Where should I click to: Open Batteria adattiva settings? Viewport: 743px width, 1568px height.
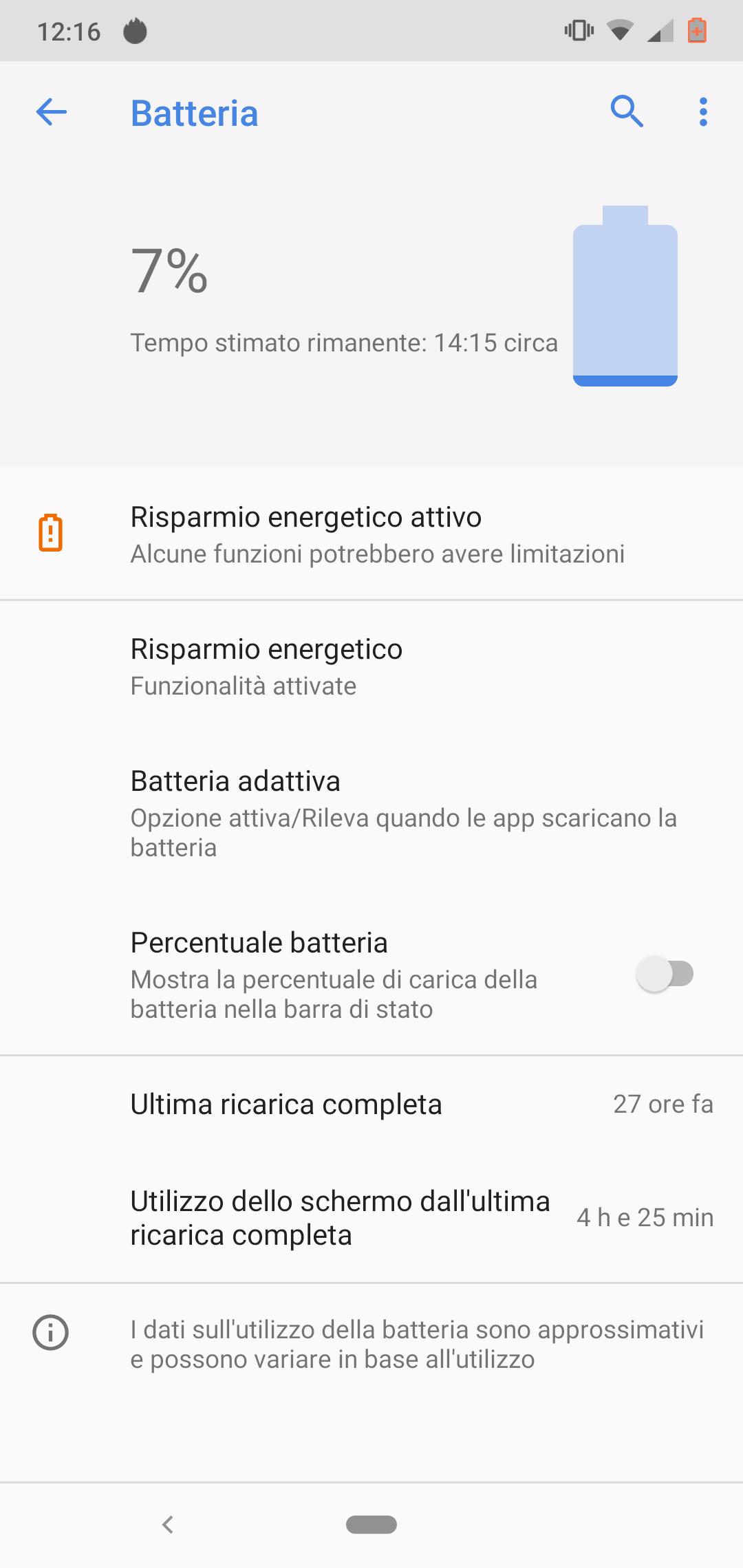(x=371, y=814)
